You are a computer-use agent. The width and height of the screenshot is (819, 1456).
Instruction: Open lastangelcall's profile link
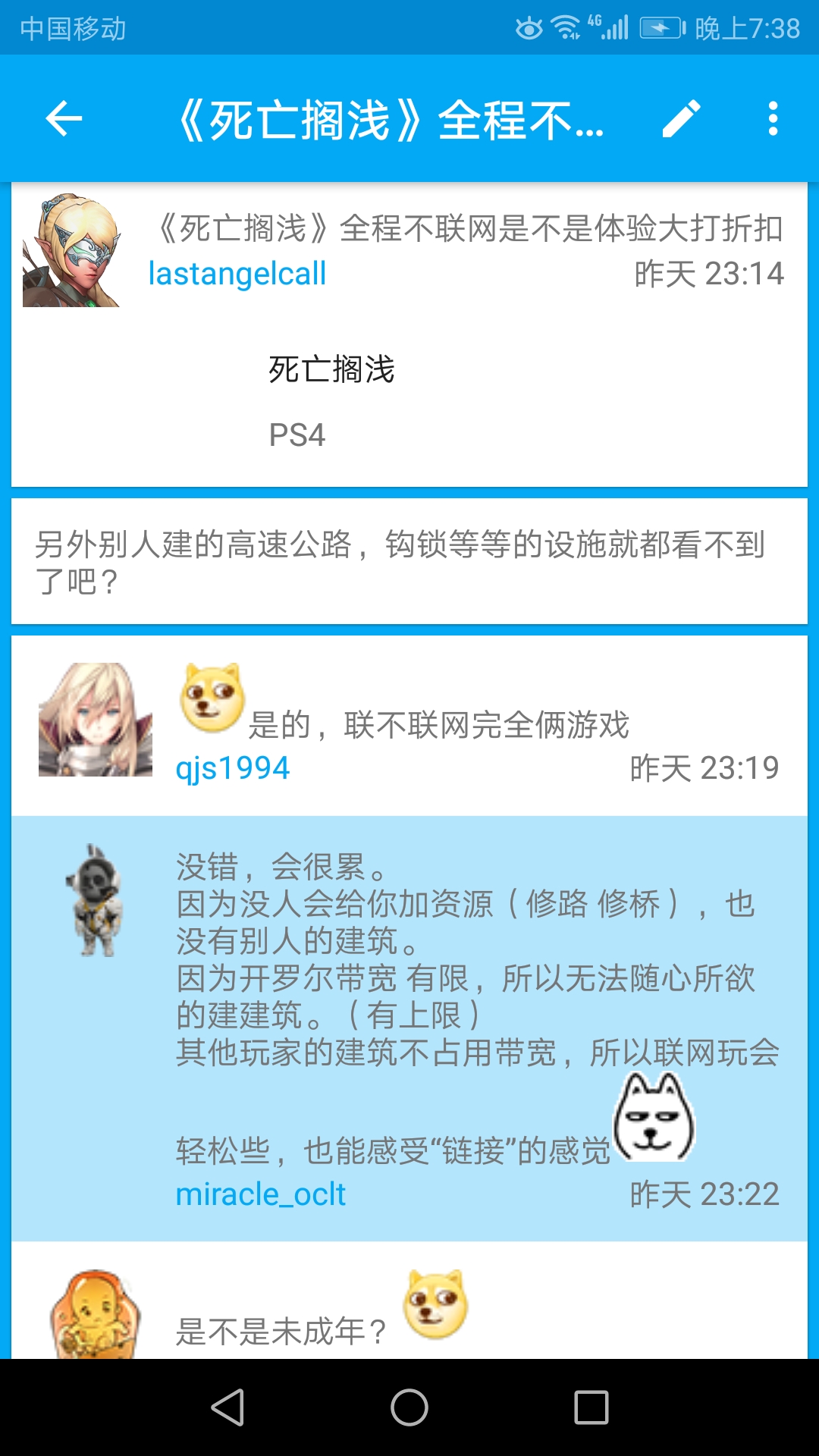(237, 274)
